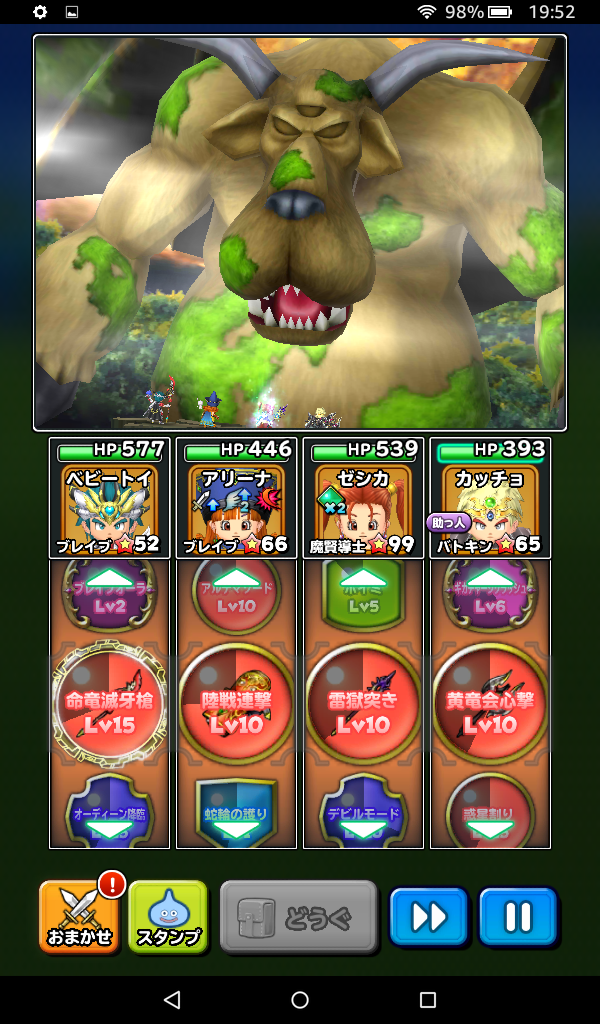Select カッチョ helper character card

click(x=490, y=498)
